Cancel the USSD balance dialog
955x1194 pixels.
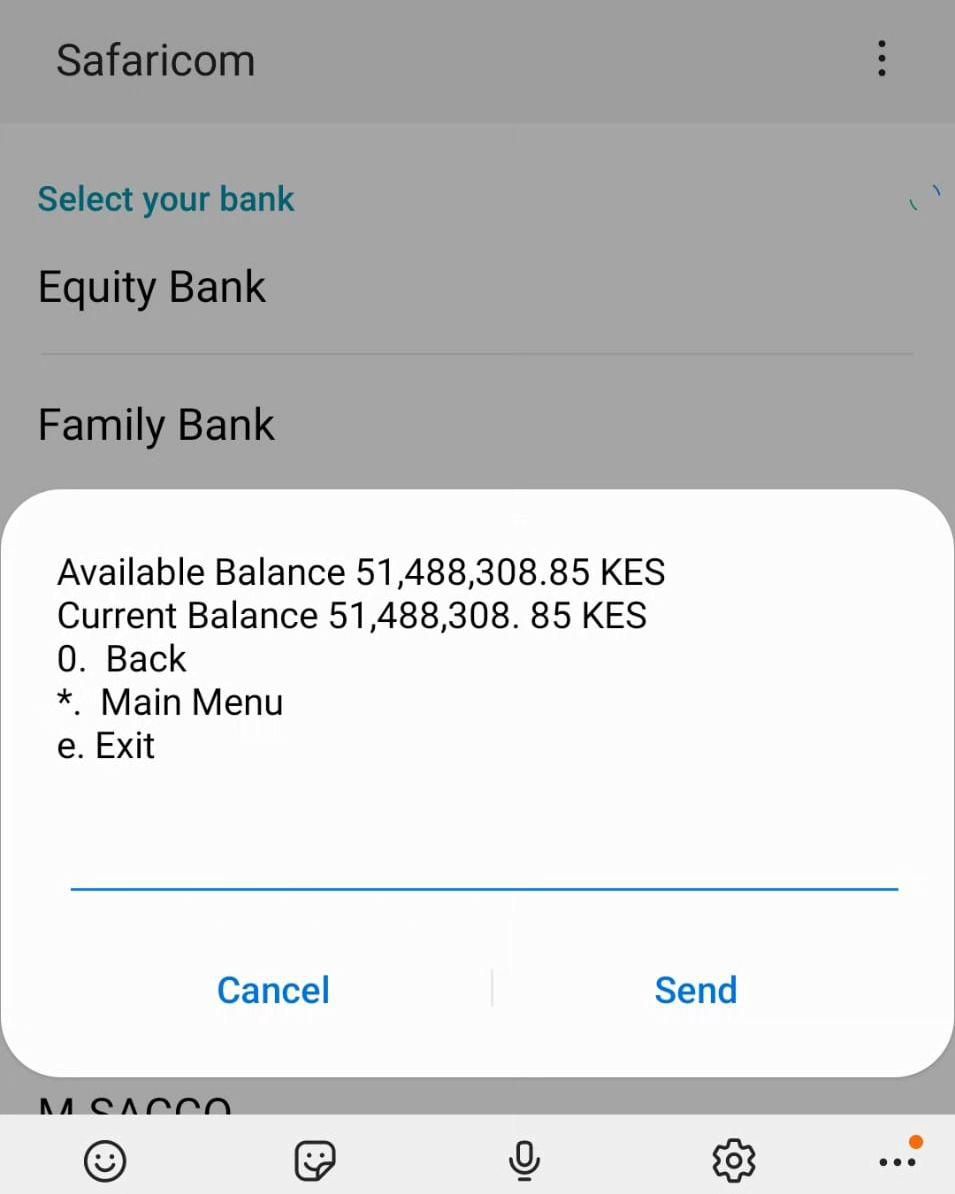[x=273, y=990]
